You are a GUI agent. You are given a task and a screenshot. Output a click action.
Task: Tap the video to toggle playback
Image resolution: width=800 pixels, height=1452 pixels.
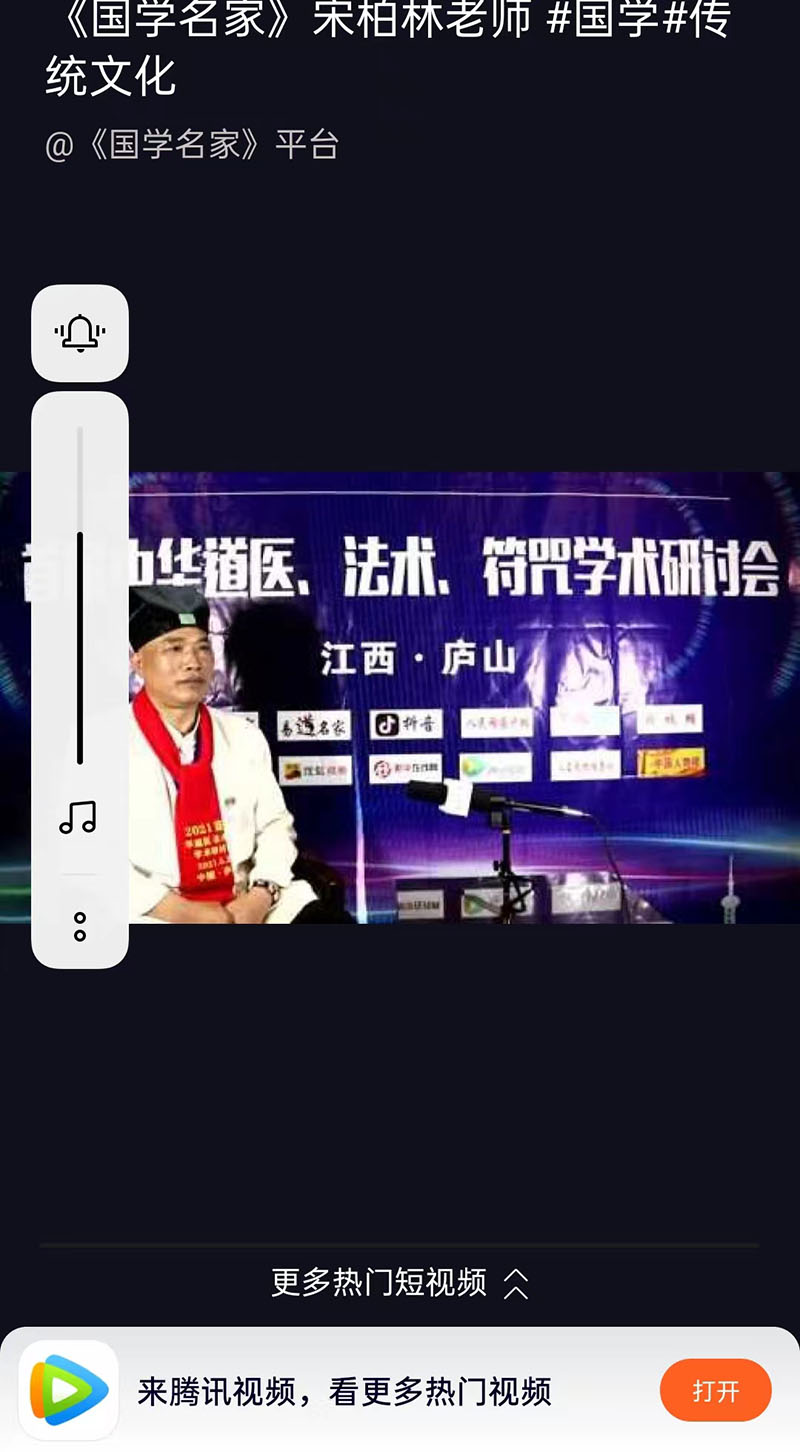460,698
